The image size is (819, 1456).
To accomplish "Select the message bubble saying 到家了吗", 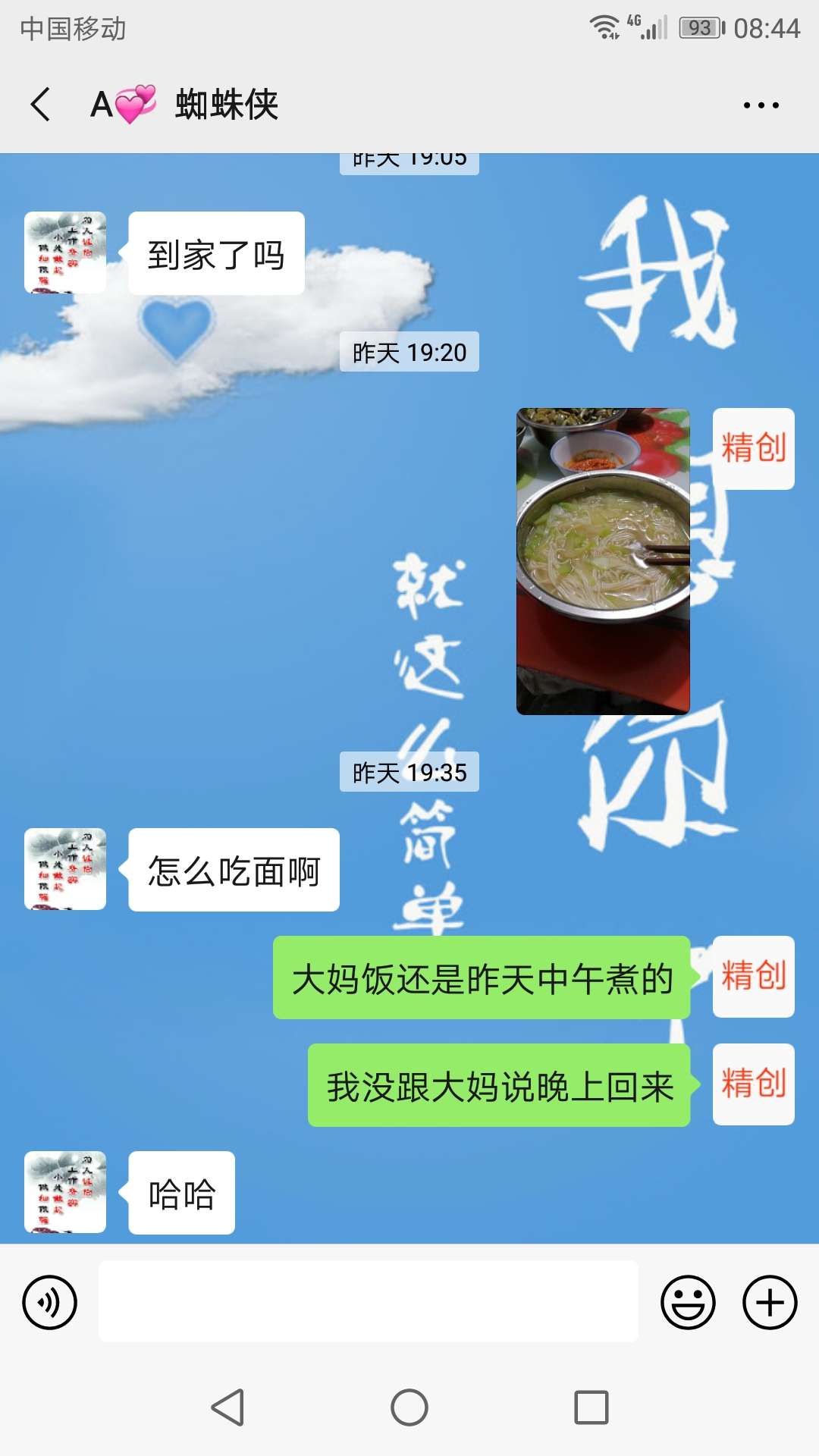I will (x=215, y=254).
